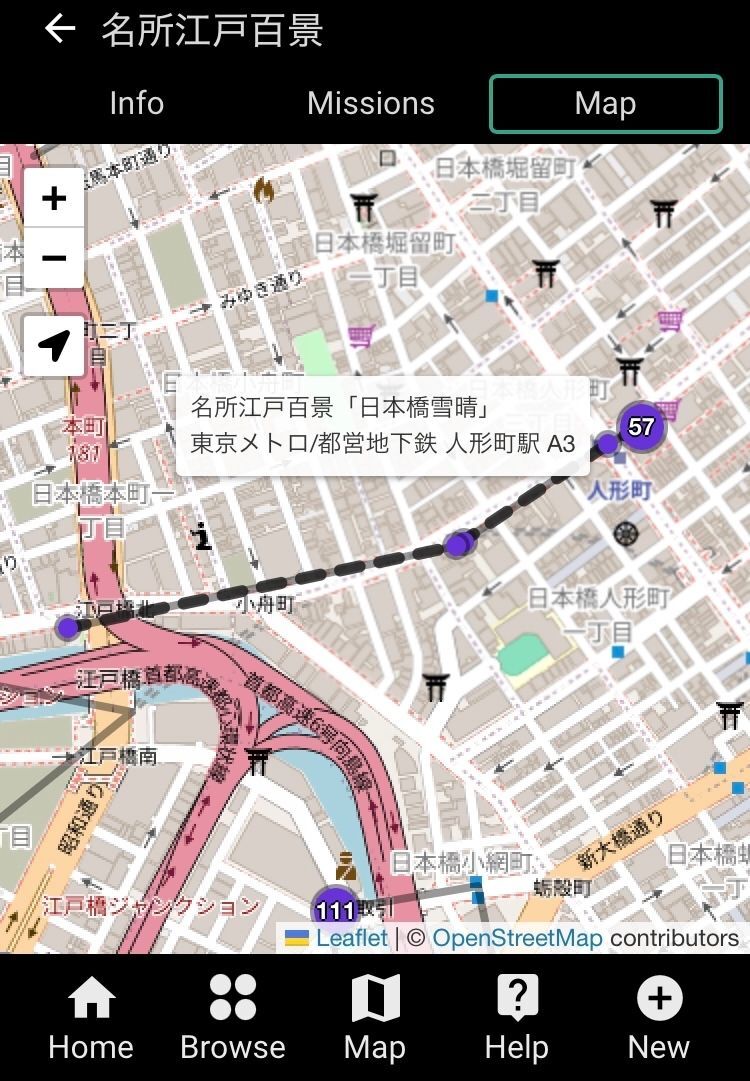The width and height of the screenshot is (750, 1081).
Task: Open the Browse section
Action: [x=233, y=1018]
